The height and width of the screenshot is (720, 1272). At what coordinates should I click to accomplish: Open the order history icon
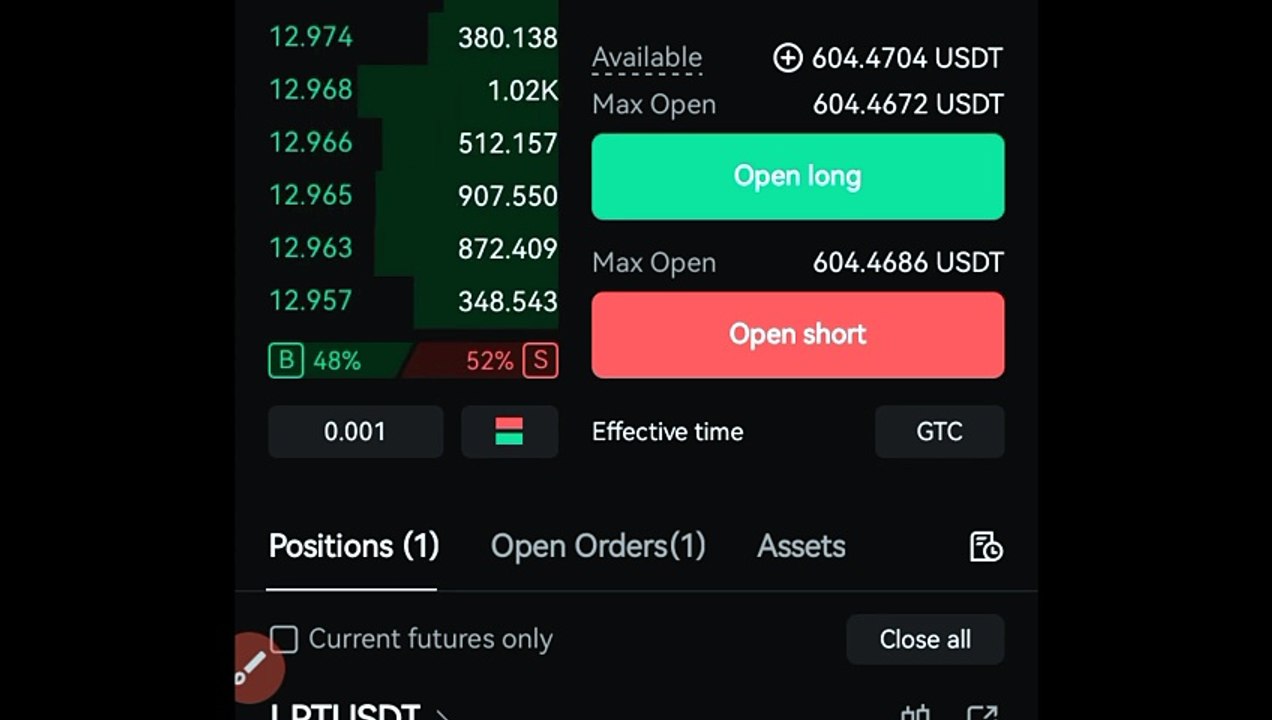click(x=985, y=546)
